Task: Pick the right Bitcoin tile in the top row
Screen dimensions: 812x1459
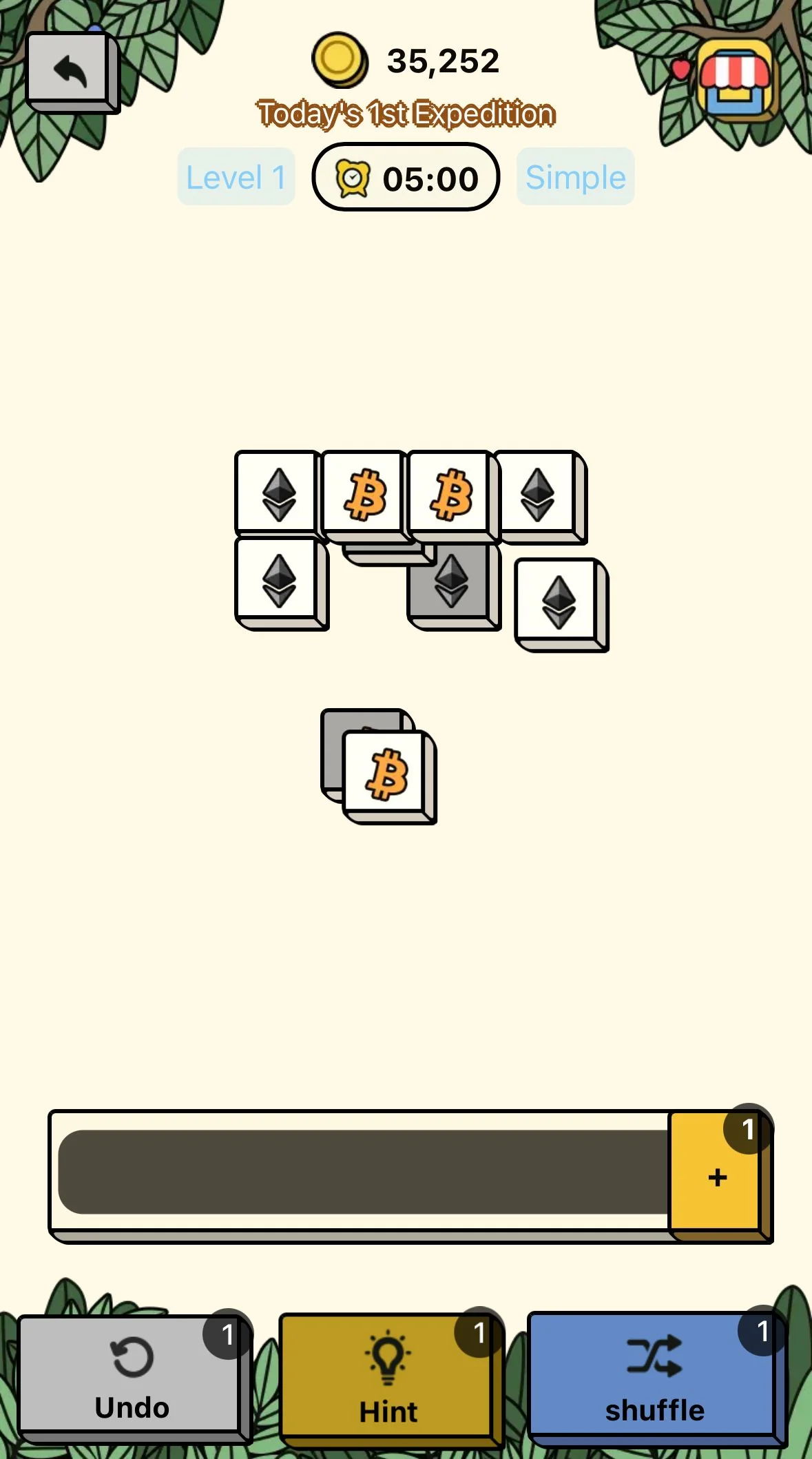Action: pos(451,495)
